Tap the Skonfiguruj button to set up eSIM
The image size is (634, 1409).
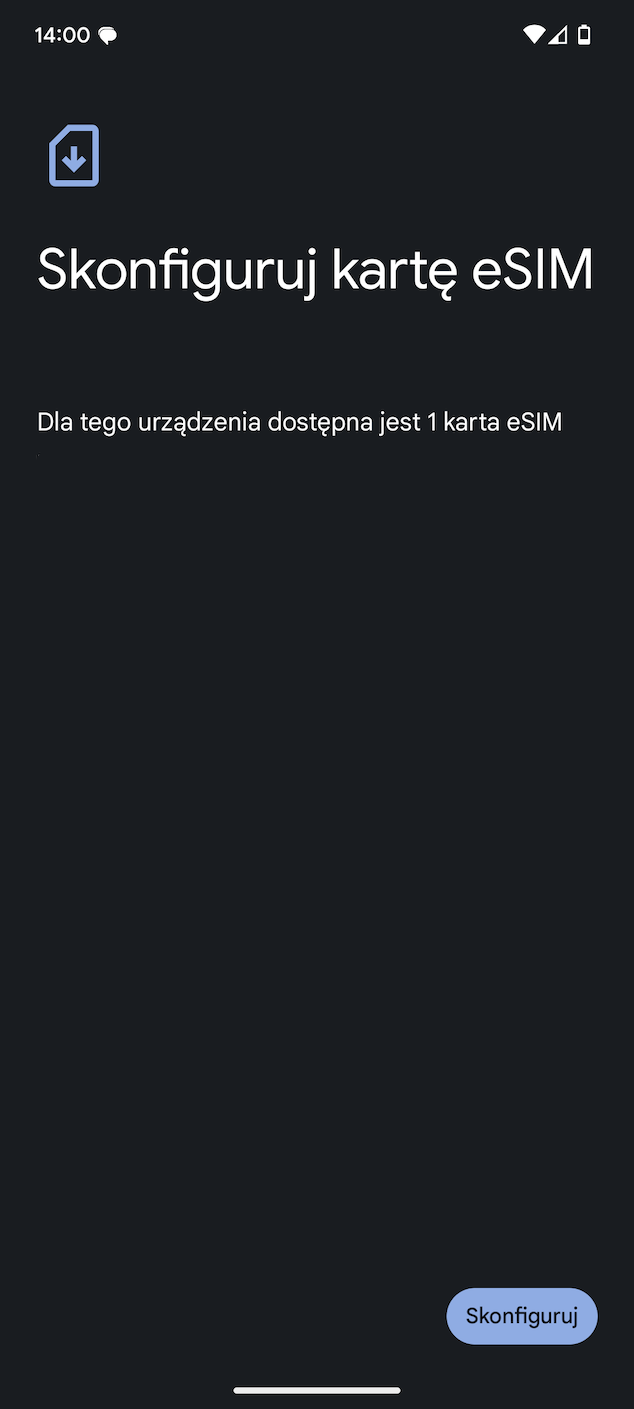pyautogui.click(x=521, y=1316)
